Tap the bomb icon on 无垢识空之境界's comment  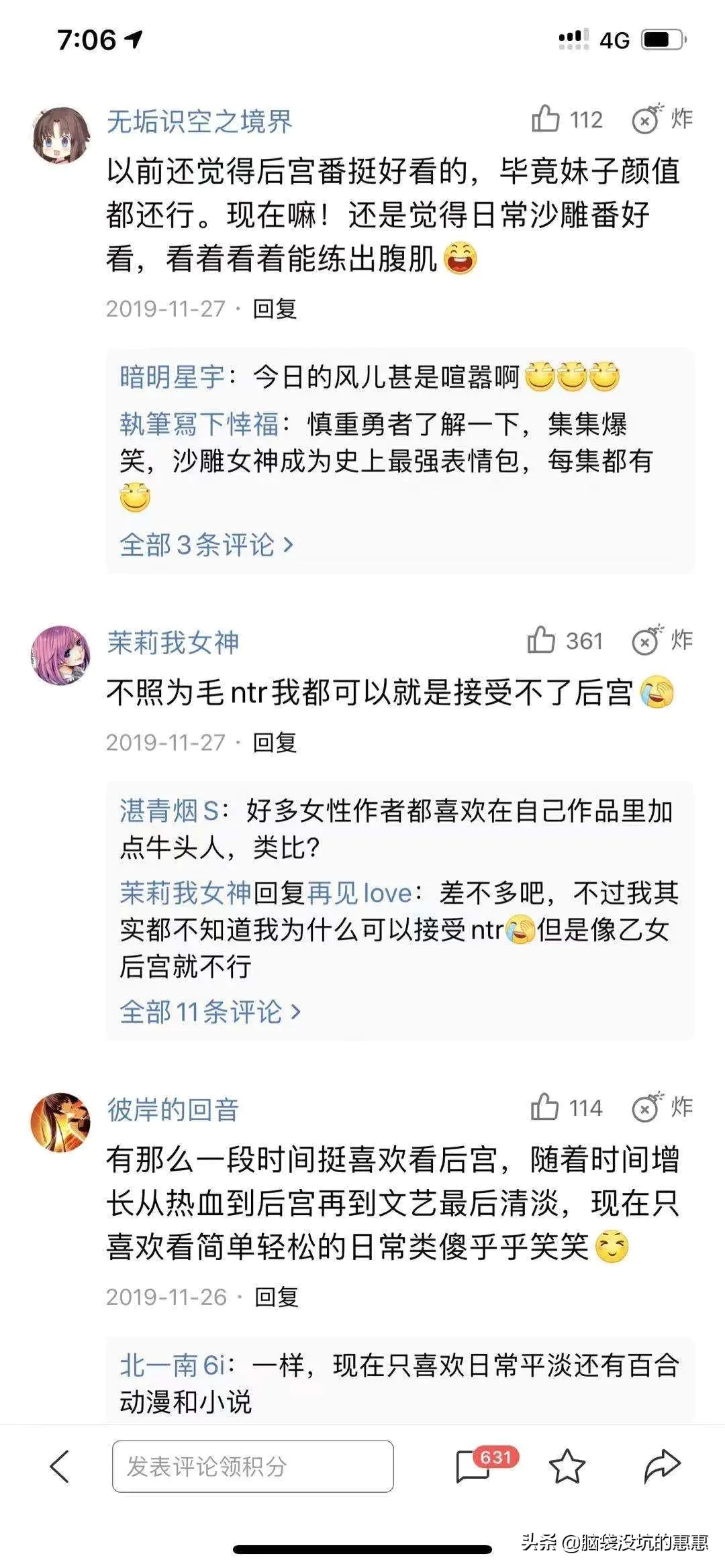pyautogui.click(x=646, y=120)
